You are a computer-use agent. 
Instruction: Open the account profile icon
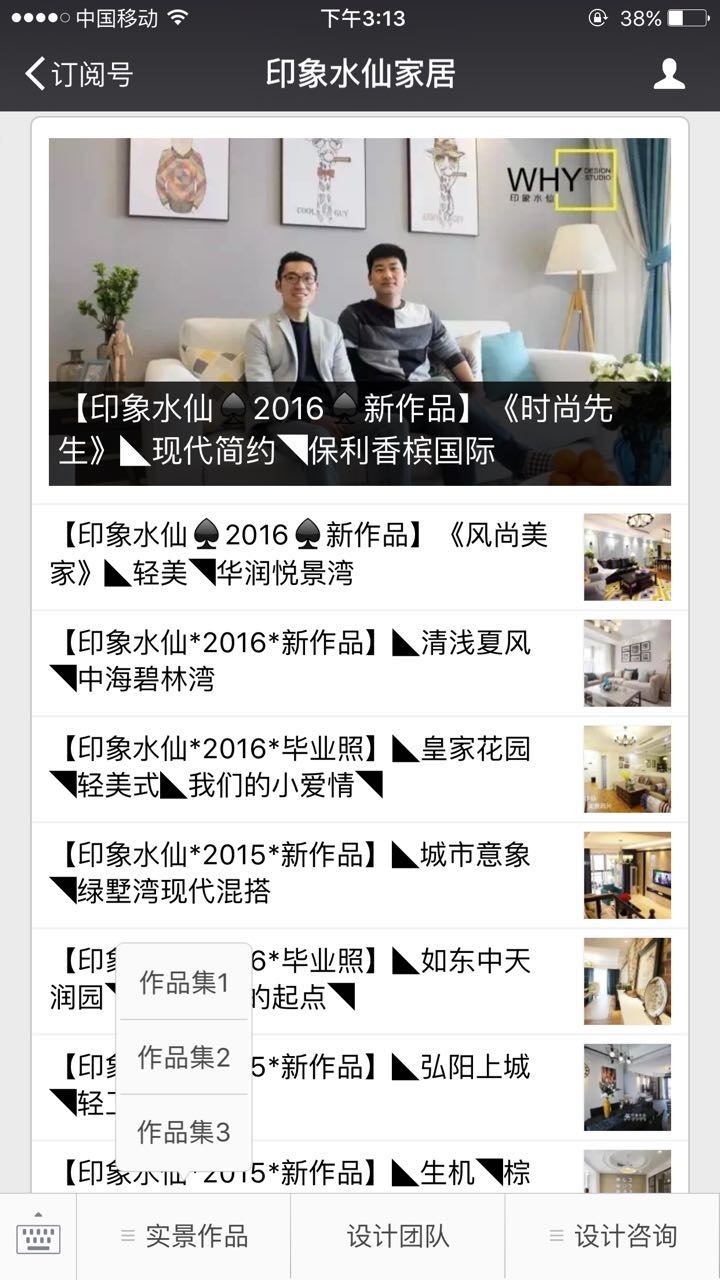(x=669, y=74)
